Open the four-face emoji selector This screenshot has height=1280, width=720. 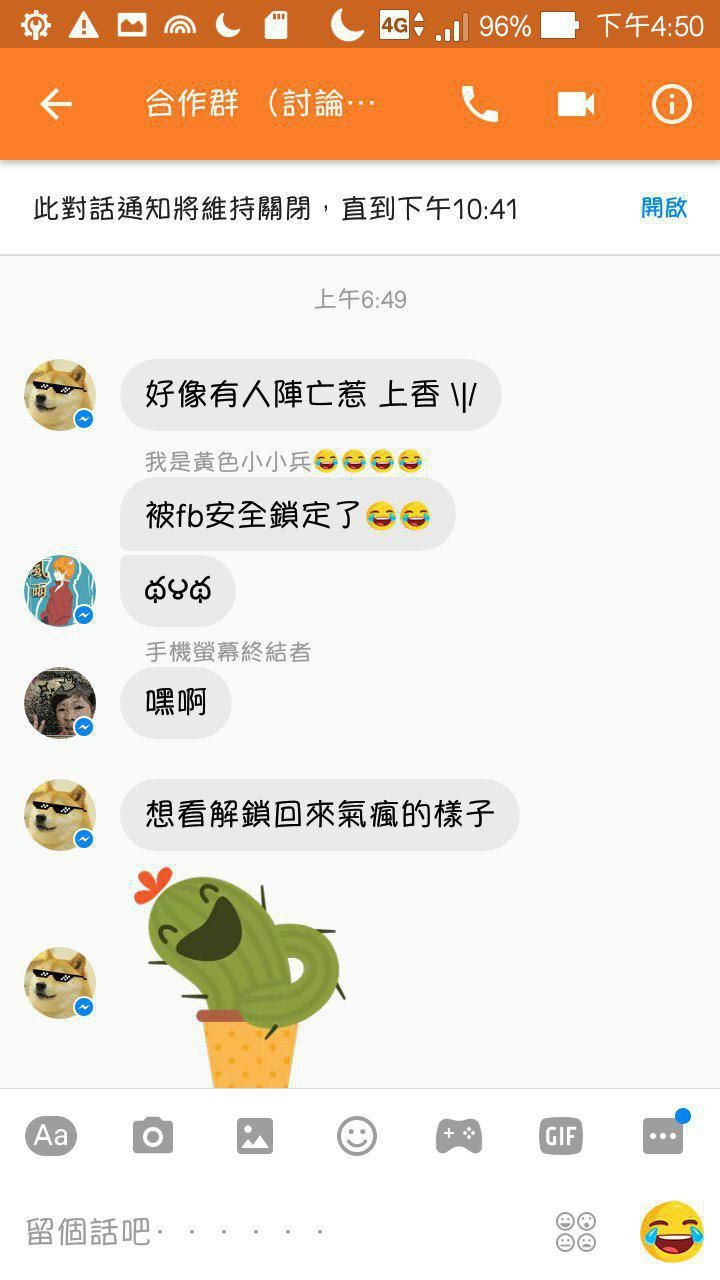tap(576, 1232)
